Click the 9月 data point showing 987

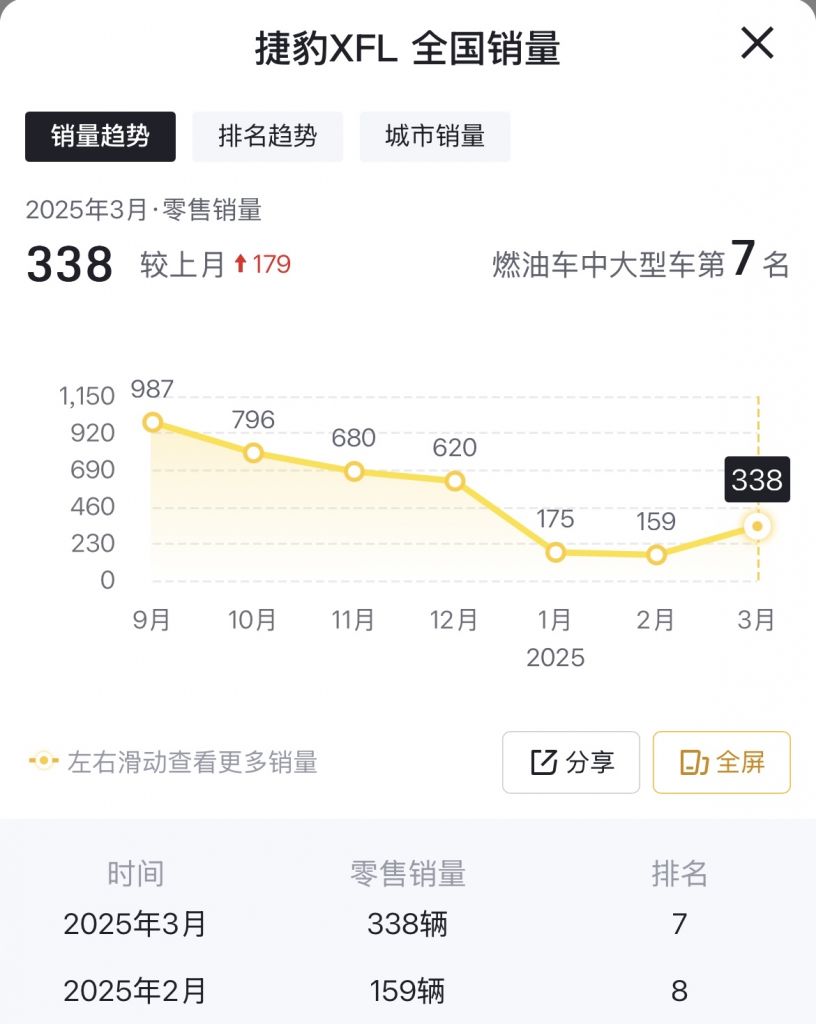point(151,423)
